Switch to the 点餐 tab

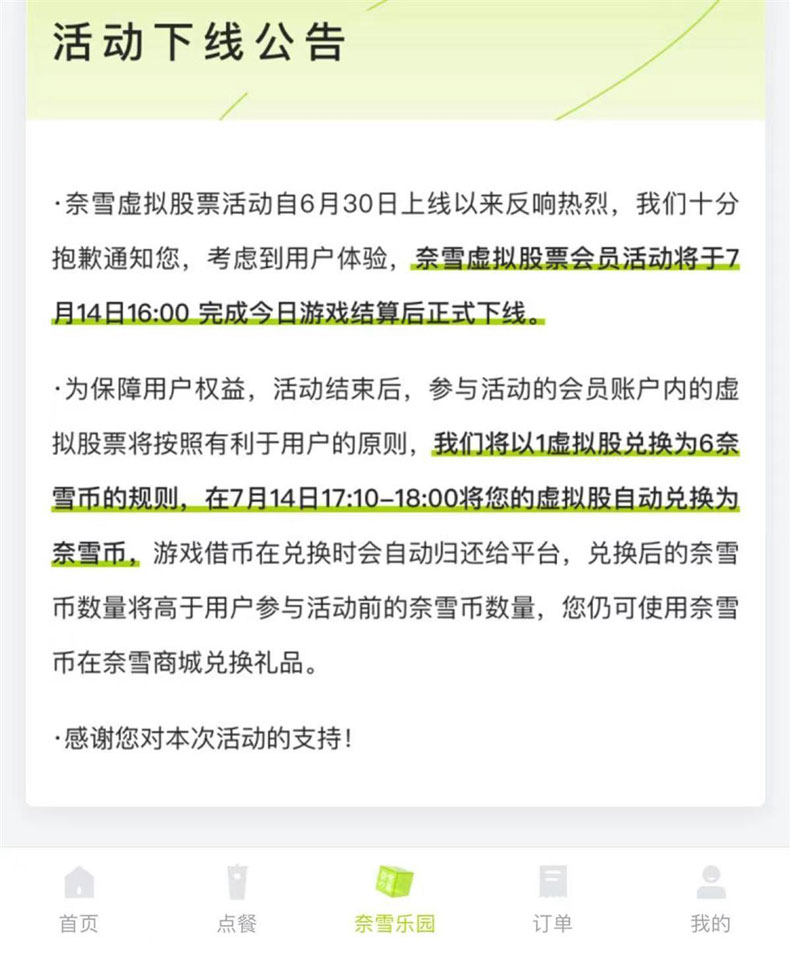[x=237, y=899]
